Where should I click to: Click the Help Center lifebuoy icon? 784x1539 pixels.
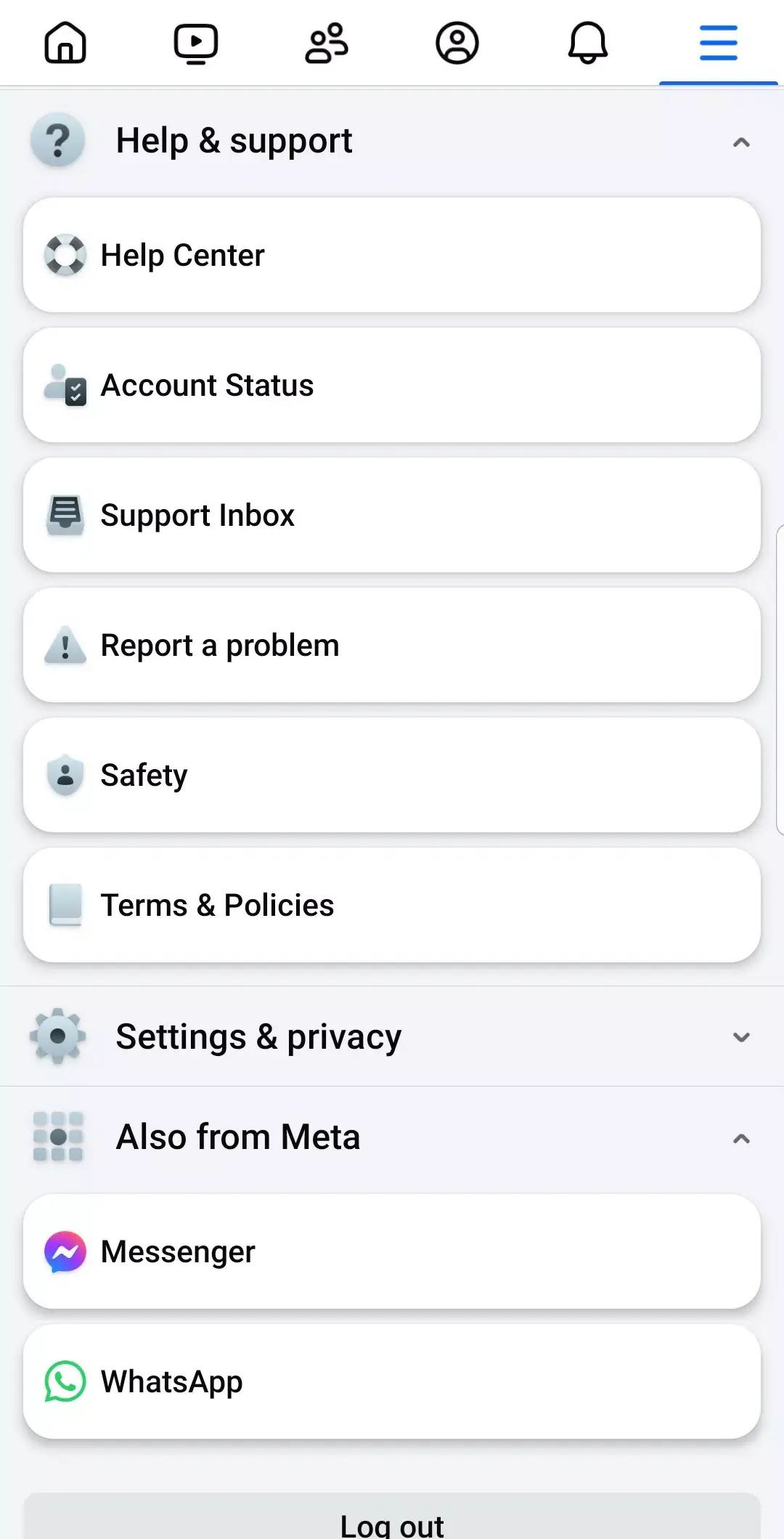click(65, 255)
